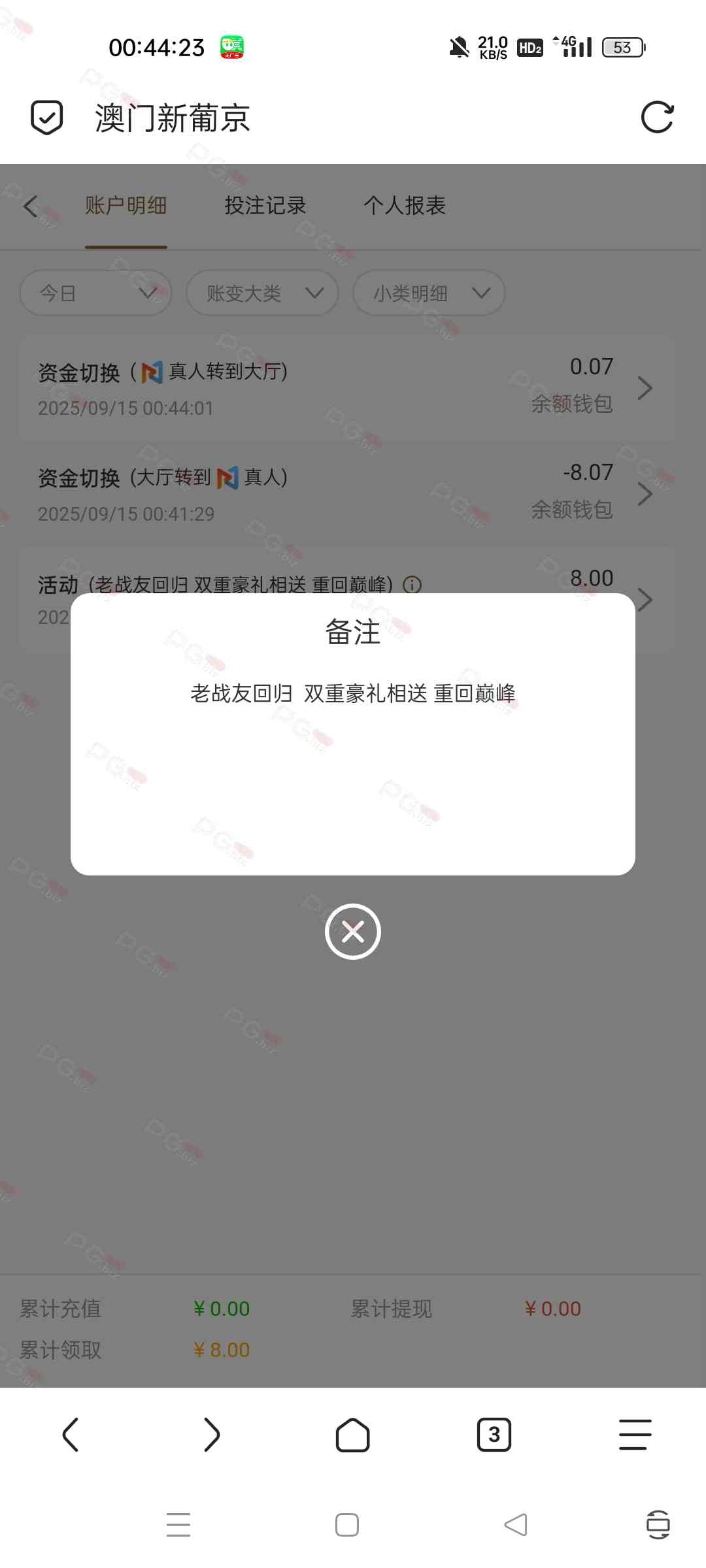The image size is (706, 1568).
Task: Open the 活动 8.00 bonus record
Action: [644, 599]
